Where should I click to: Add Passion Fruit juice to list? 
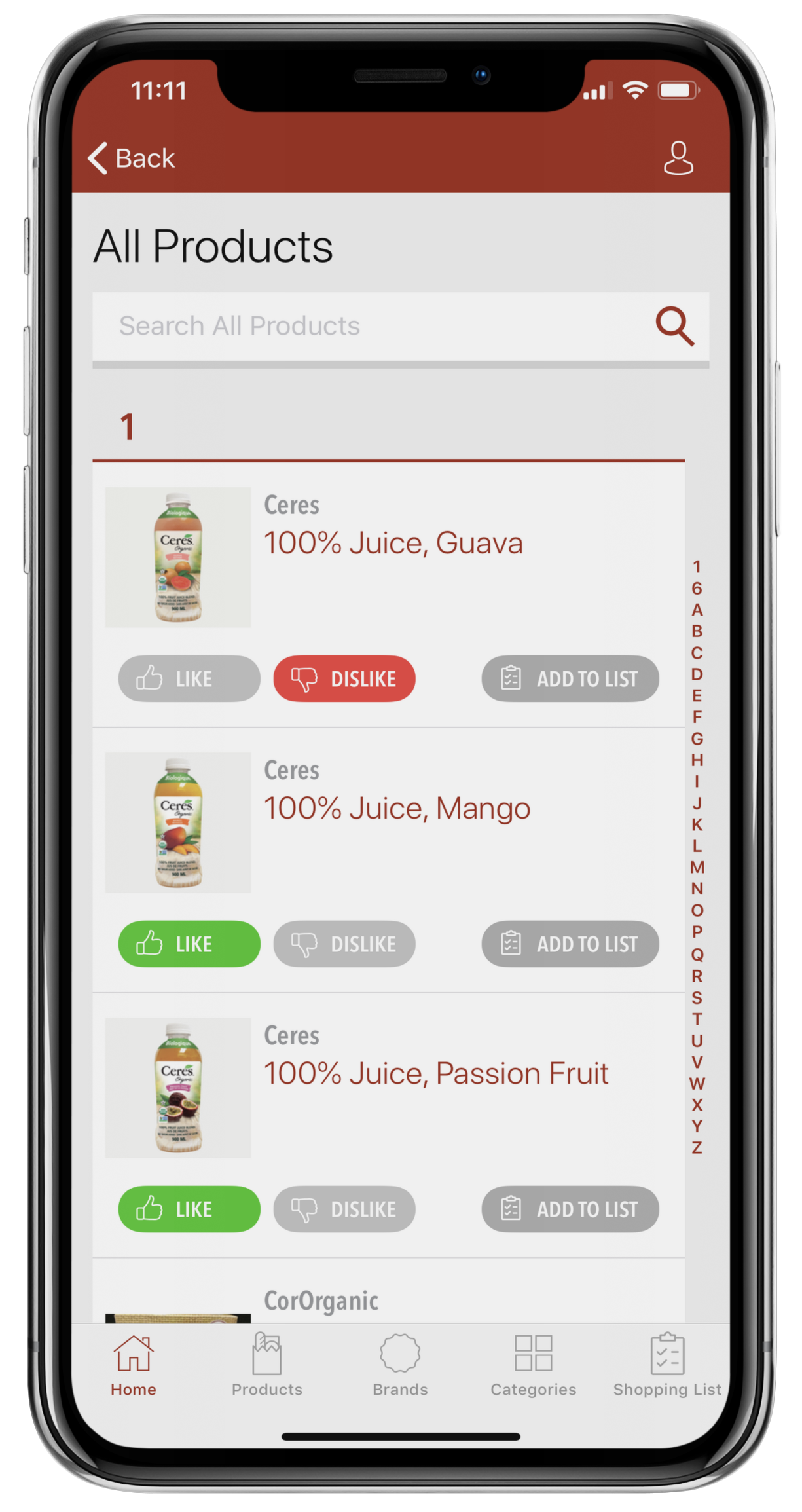tap(570, 1209)
